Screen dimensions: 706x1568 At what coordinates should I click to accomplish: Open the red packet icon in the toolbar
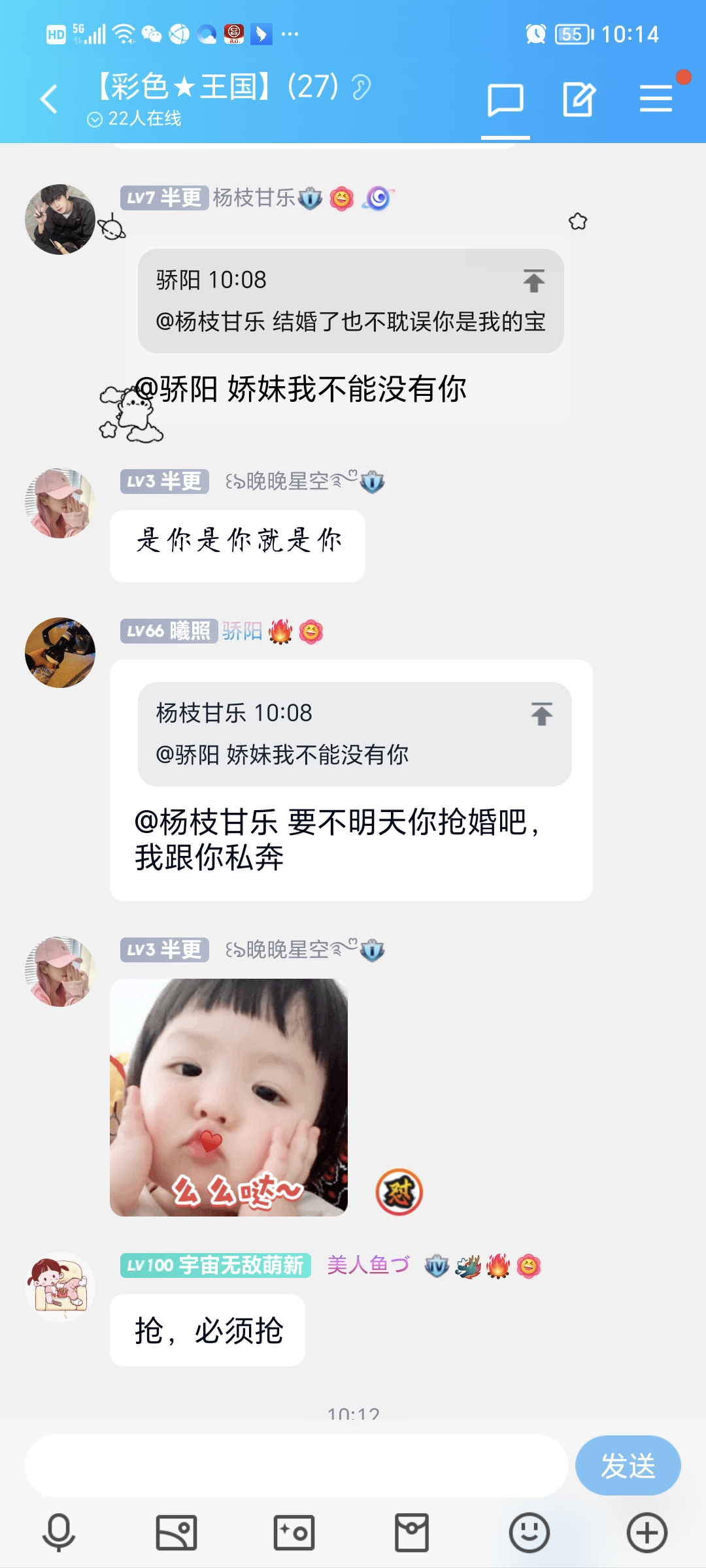pyautogui.click(x=412, y=1533)
